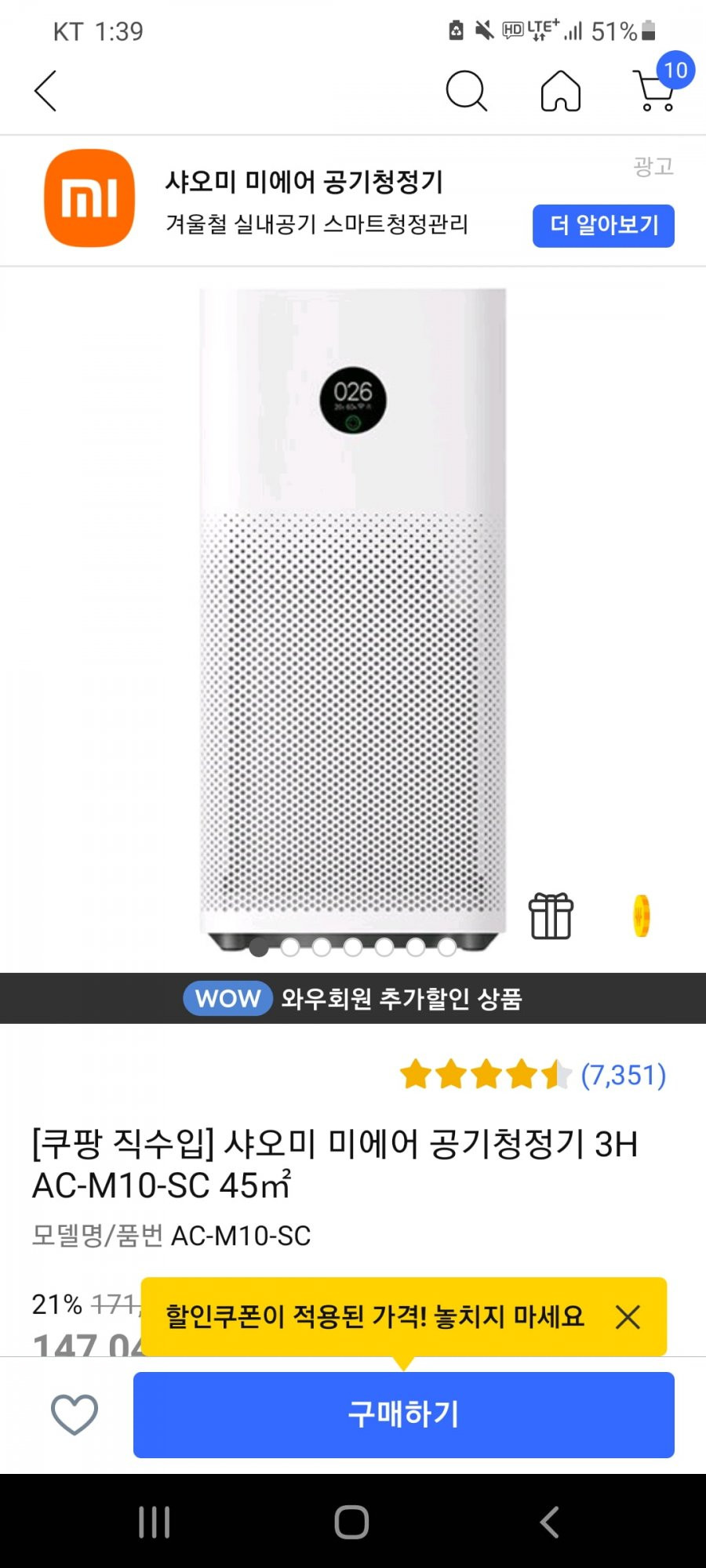This screenshot has height=1568, width=706.
Task: Tap 더 알아보기 on the Xiaomi ad
Action: 603,226
